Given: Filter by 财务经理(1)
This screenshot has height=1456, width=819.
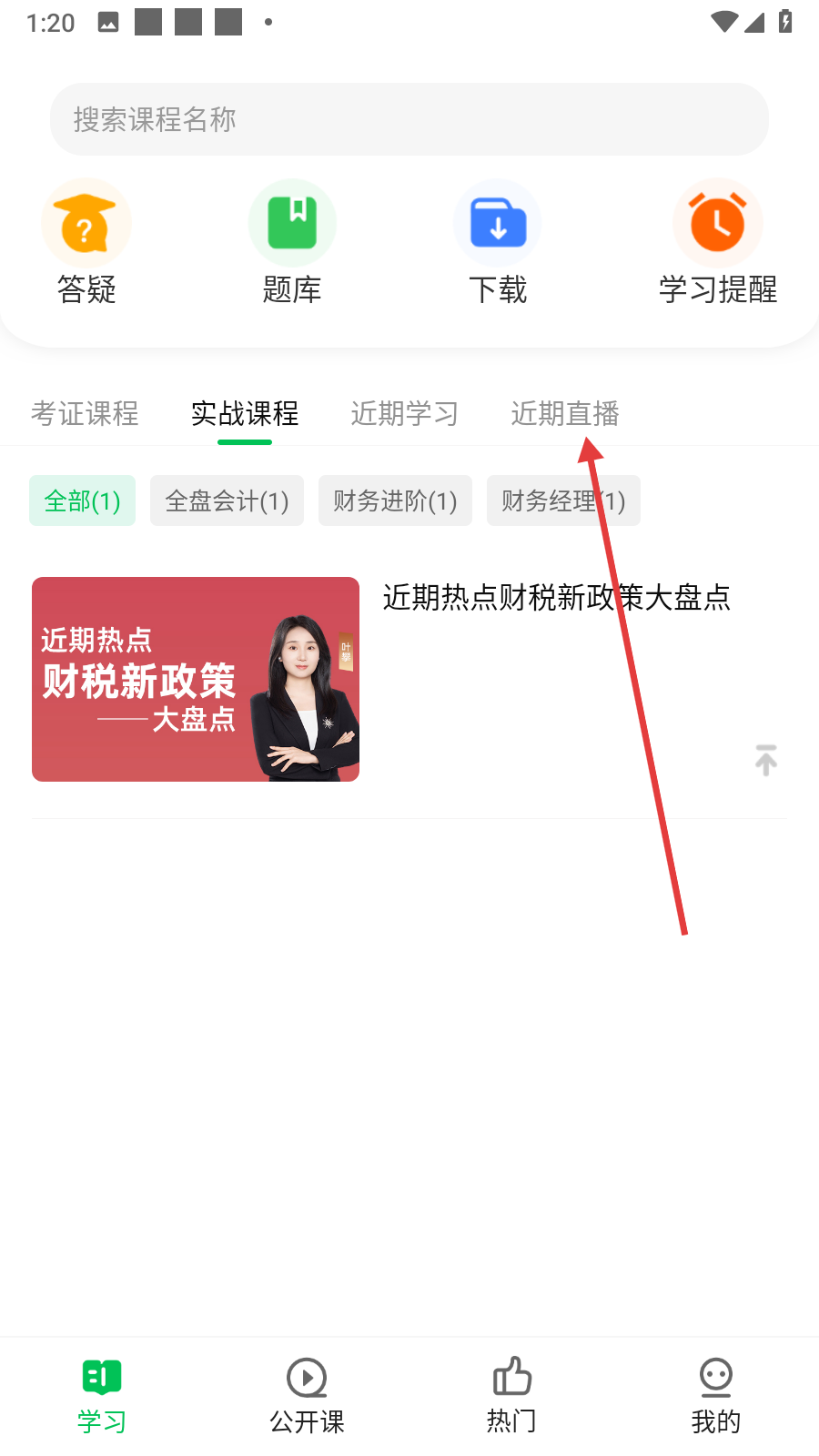Looking at the screenshot, I should point(563,500).
